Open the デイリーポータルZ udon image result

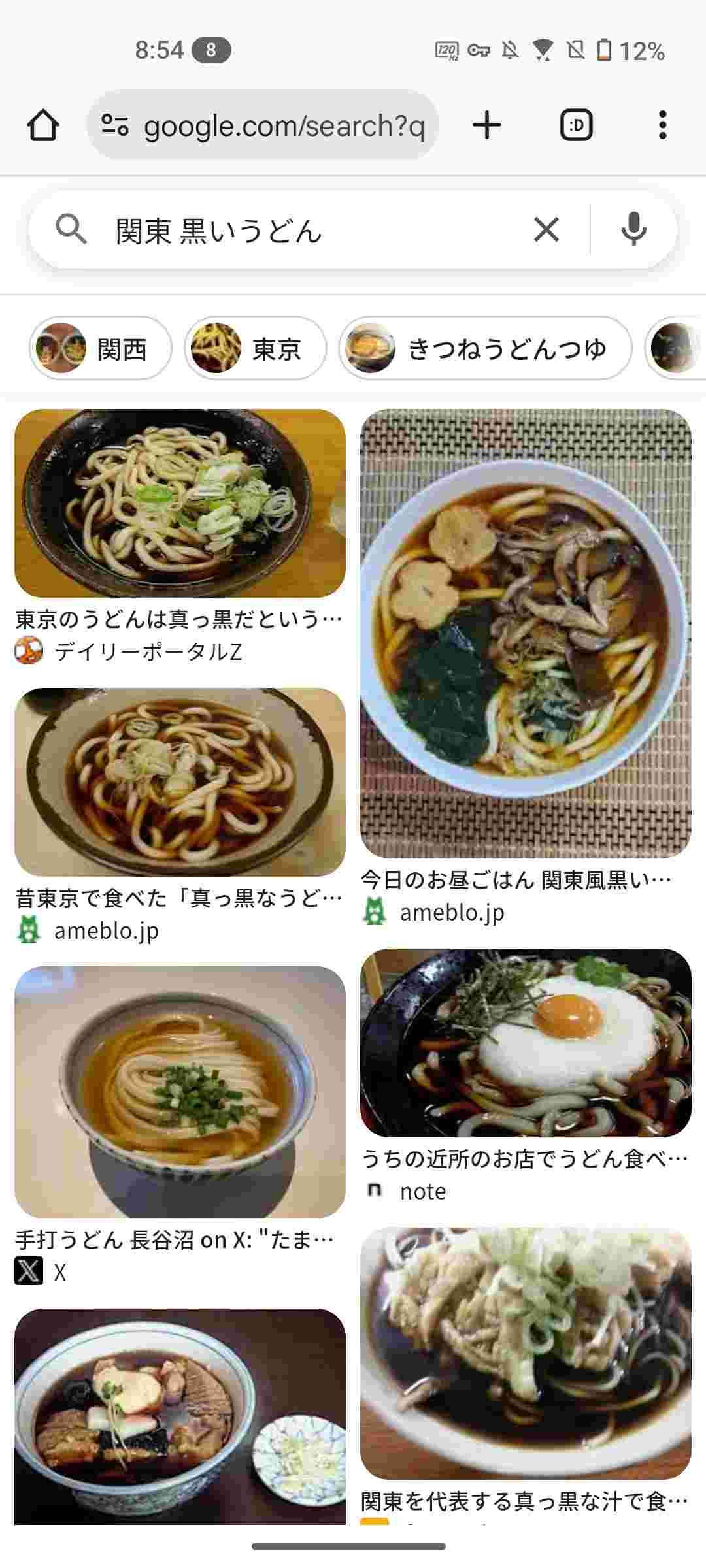coord(180,504)
